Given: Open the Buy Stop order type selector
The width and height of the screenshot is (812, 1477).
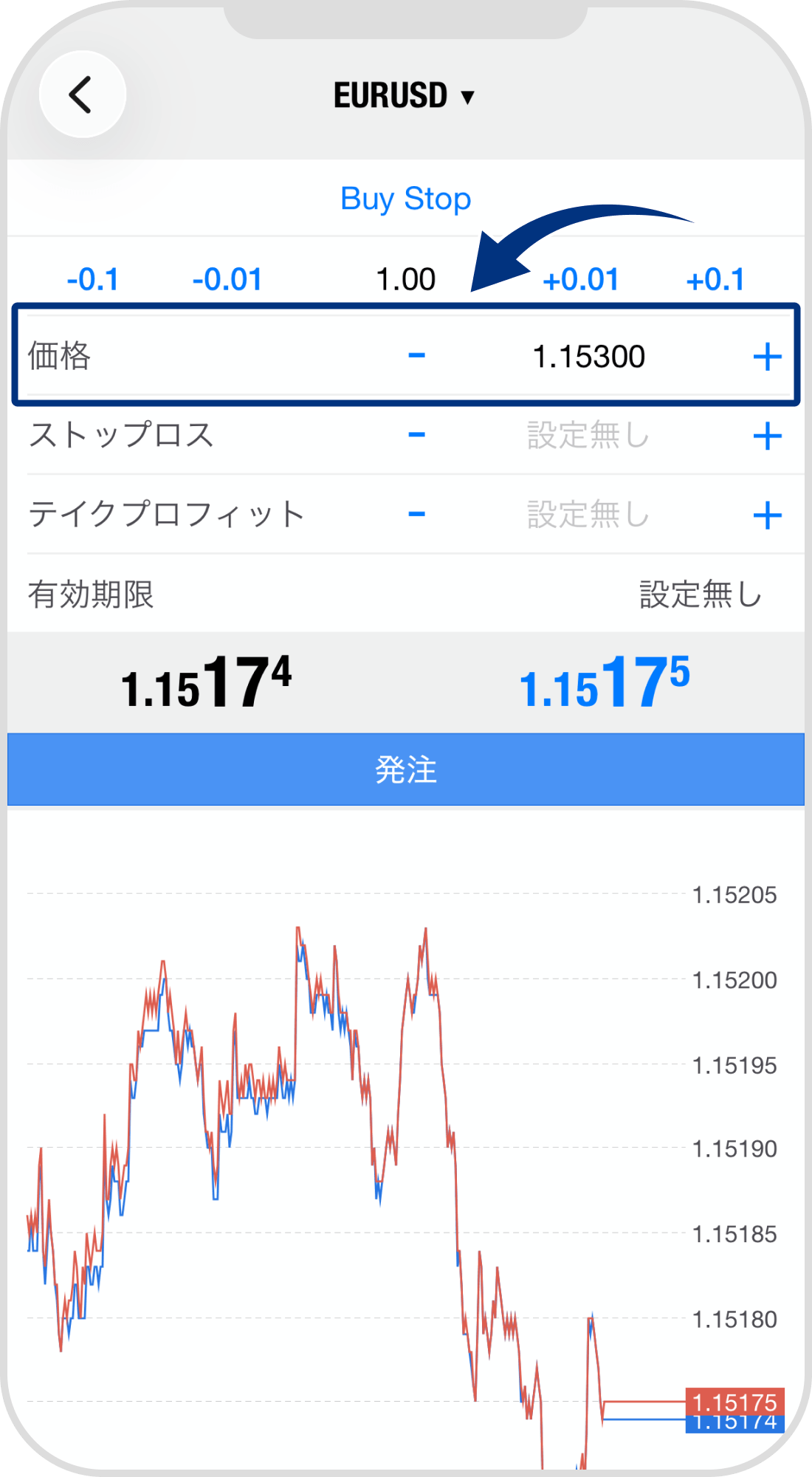Looking at the screenshot, I should click(405, 198).
